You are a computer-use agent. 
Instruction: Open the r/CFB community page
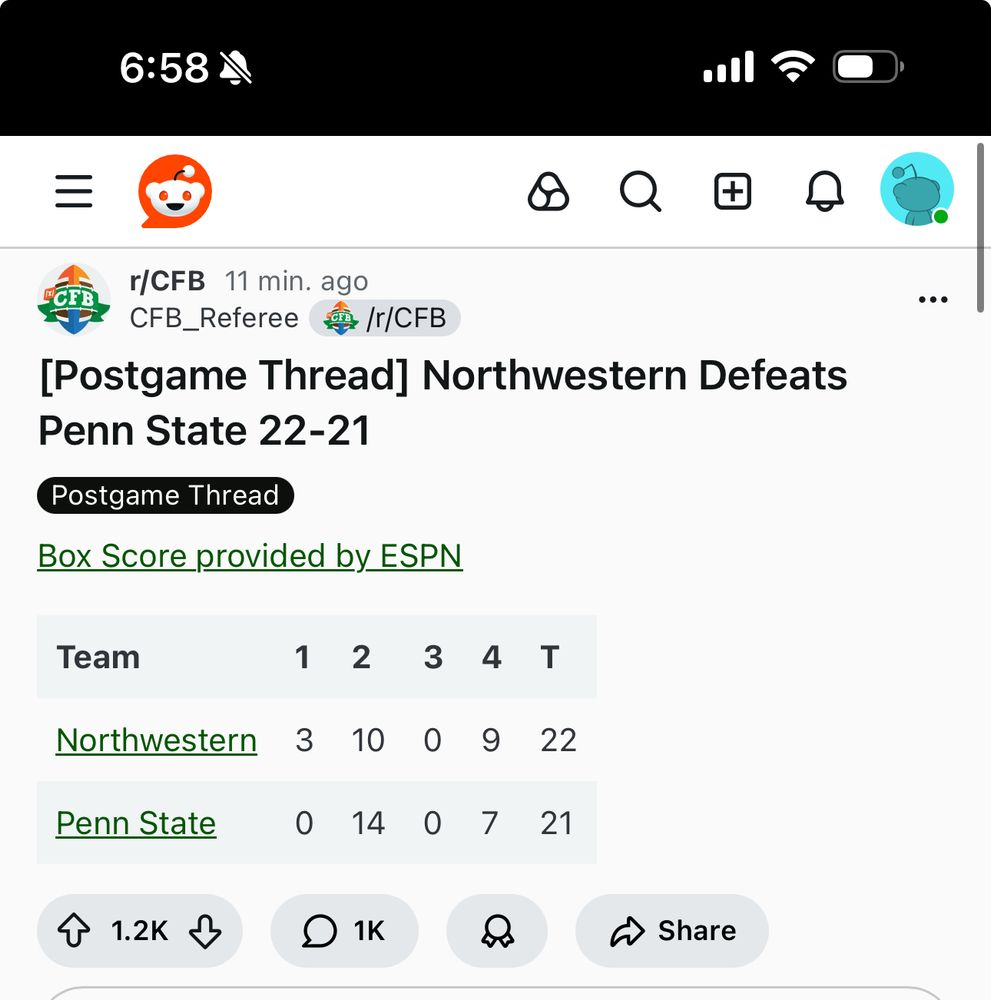(x=167, y=281)
